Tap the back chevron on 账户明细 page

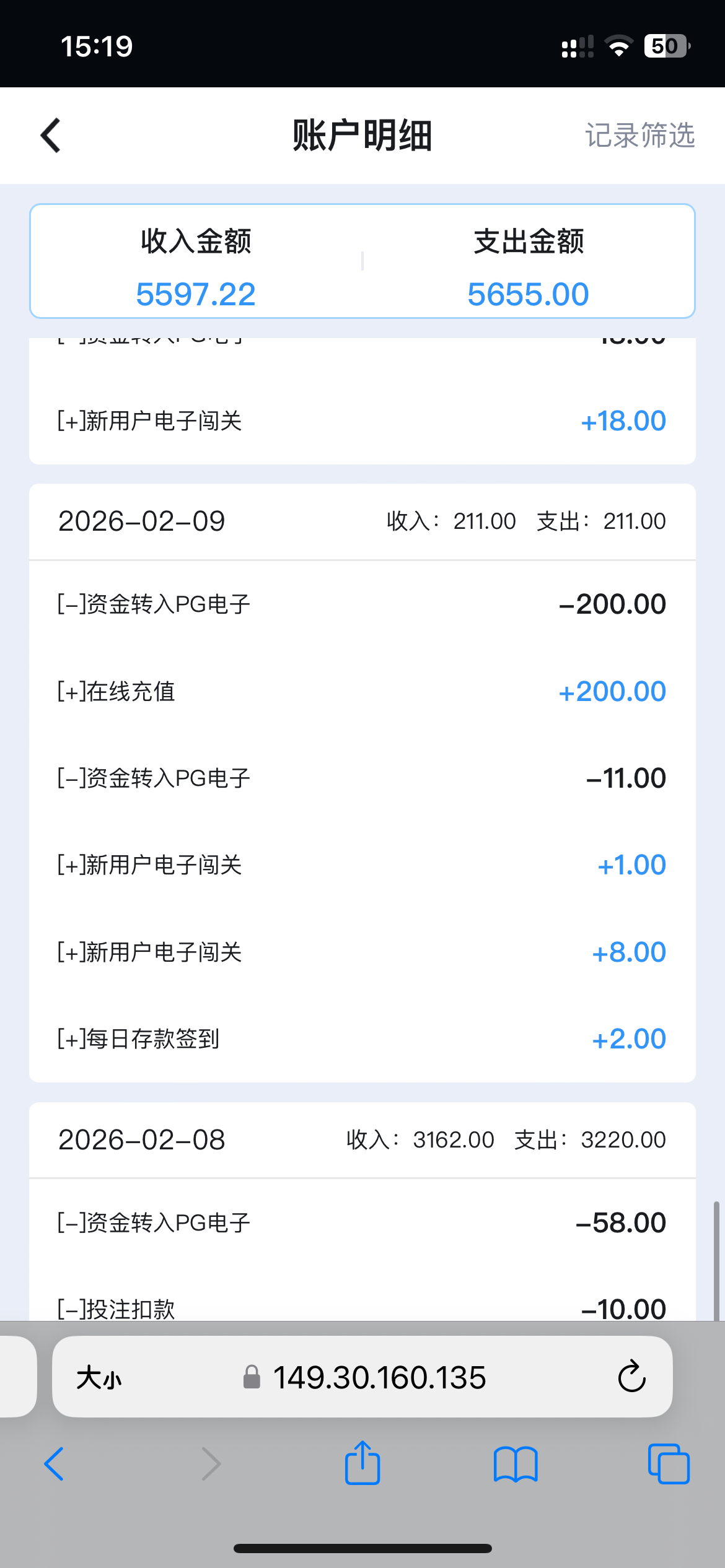(50, 135)
